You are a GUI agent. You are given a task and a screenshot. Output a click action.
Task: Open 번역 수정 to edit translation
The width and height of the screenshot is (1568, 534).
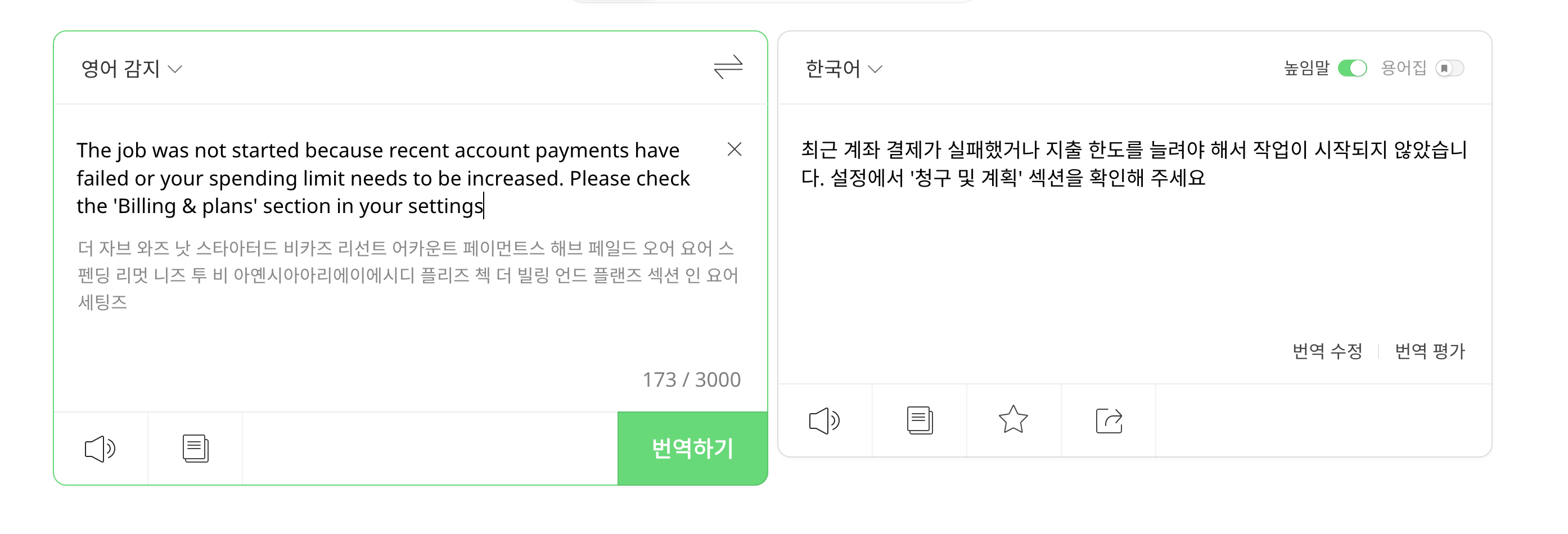coord(1327,351)
